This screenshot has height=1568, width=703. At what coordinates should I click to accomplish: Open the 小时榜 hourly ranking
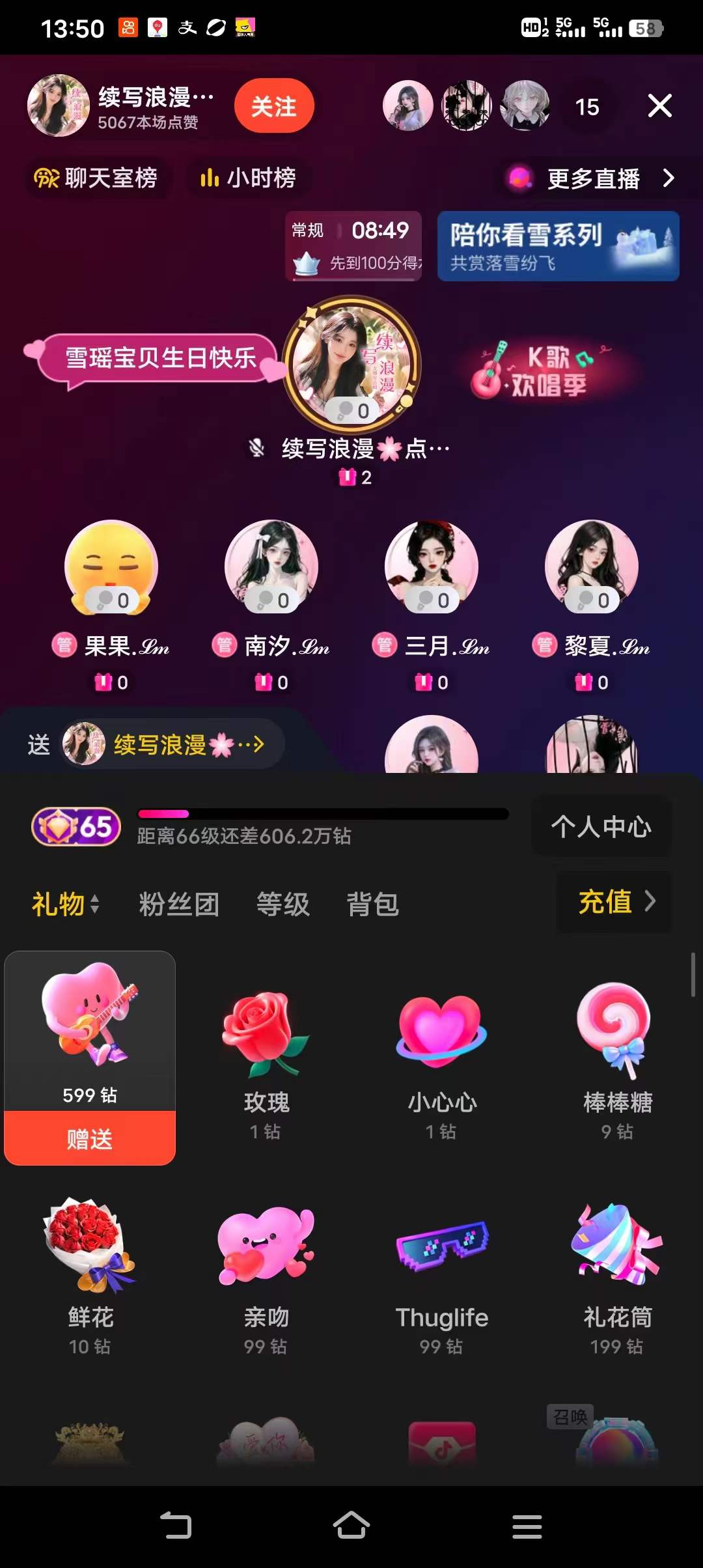(248, 178)
